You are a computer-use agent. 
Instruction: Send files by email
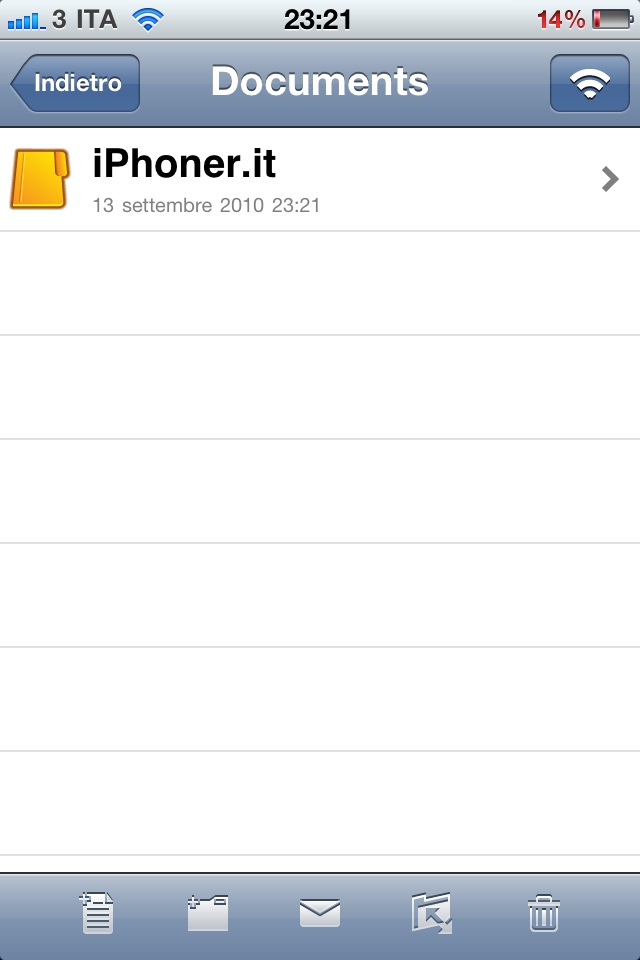point(320,912)
